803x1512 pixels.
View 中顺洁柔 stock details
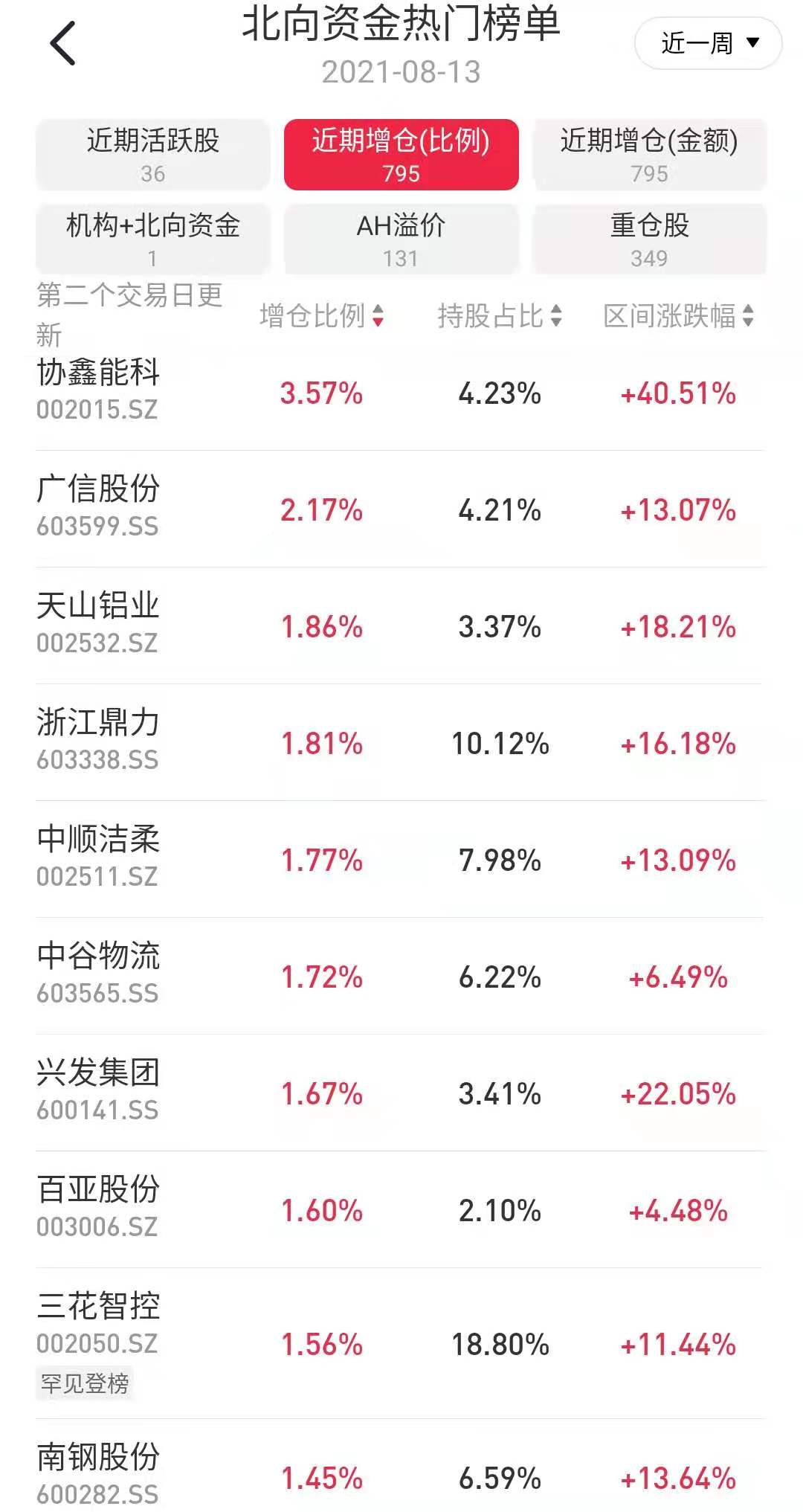pos(400,860)
